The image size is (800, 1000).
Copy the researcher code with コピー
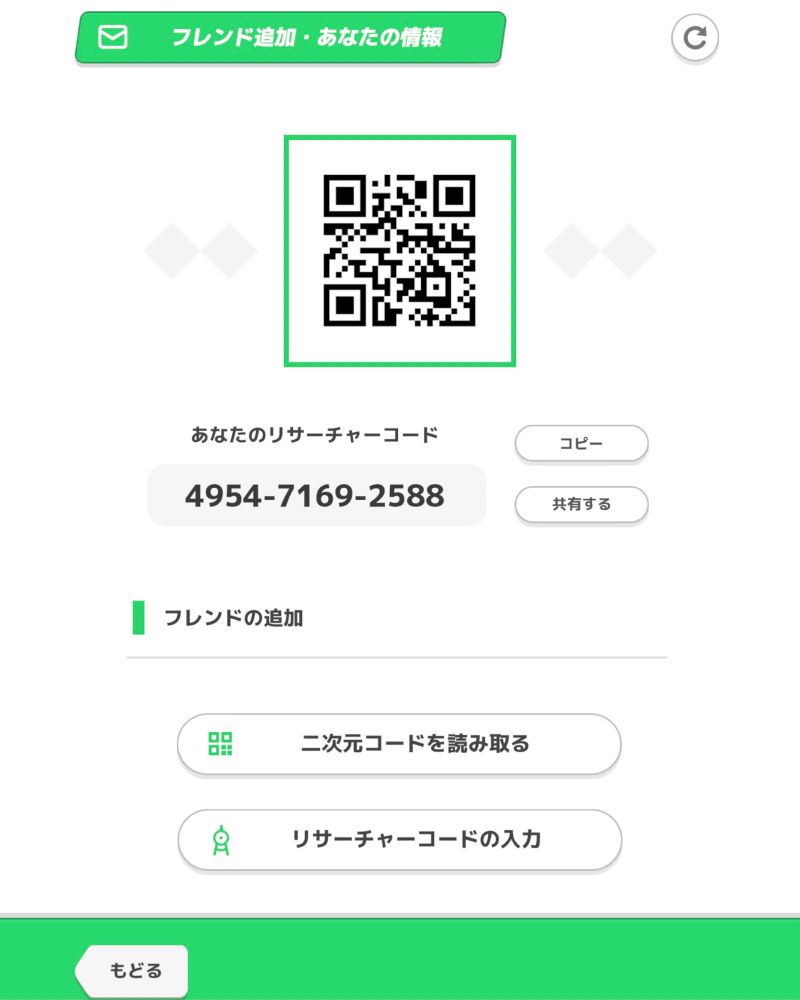pyautogui.click(x=581, y=443)
